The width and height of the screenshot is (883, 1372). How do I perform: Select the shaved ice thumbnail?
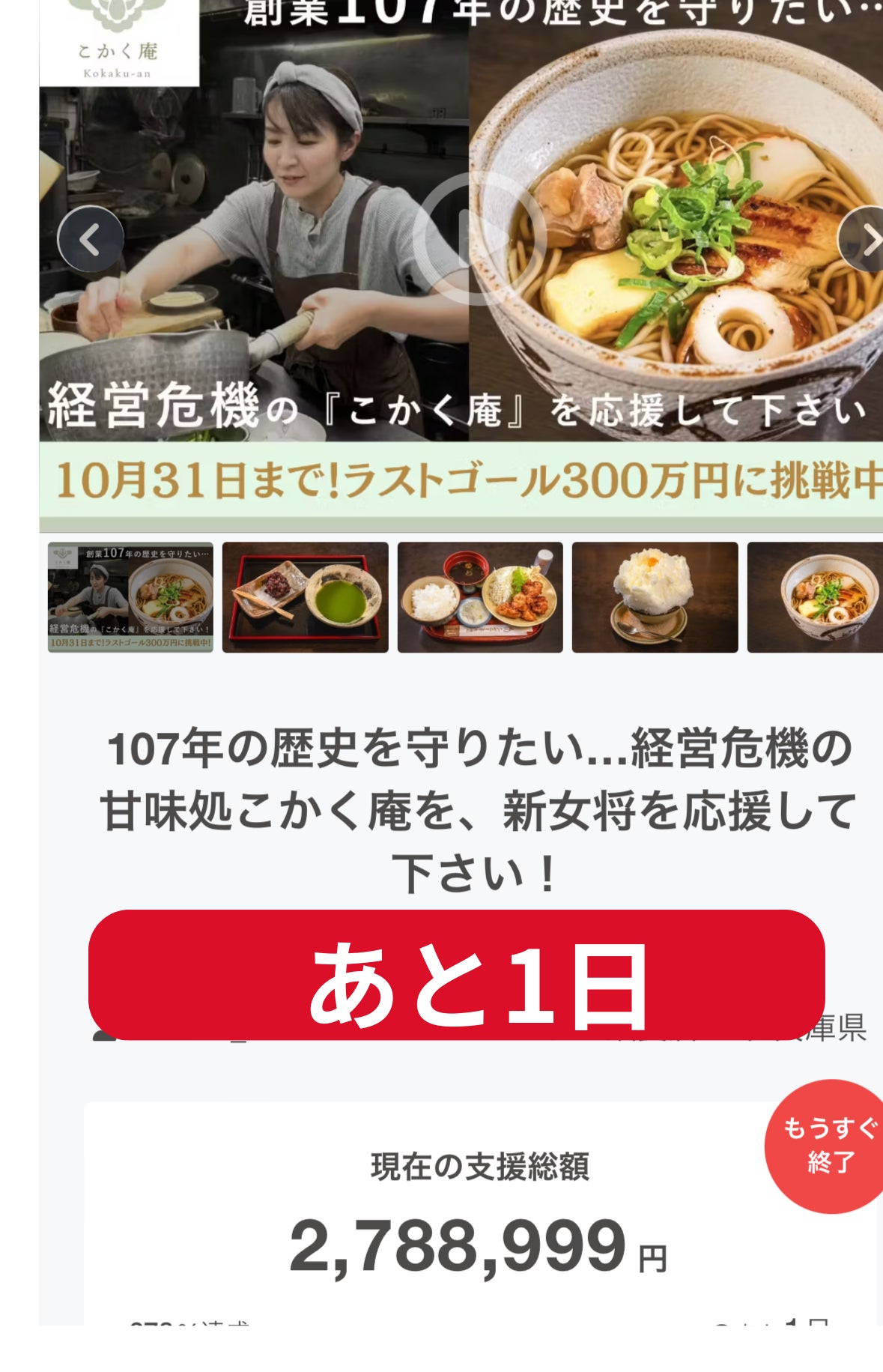[x=655, y=597]
